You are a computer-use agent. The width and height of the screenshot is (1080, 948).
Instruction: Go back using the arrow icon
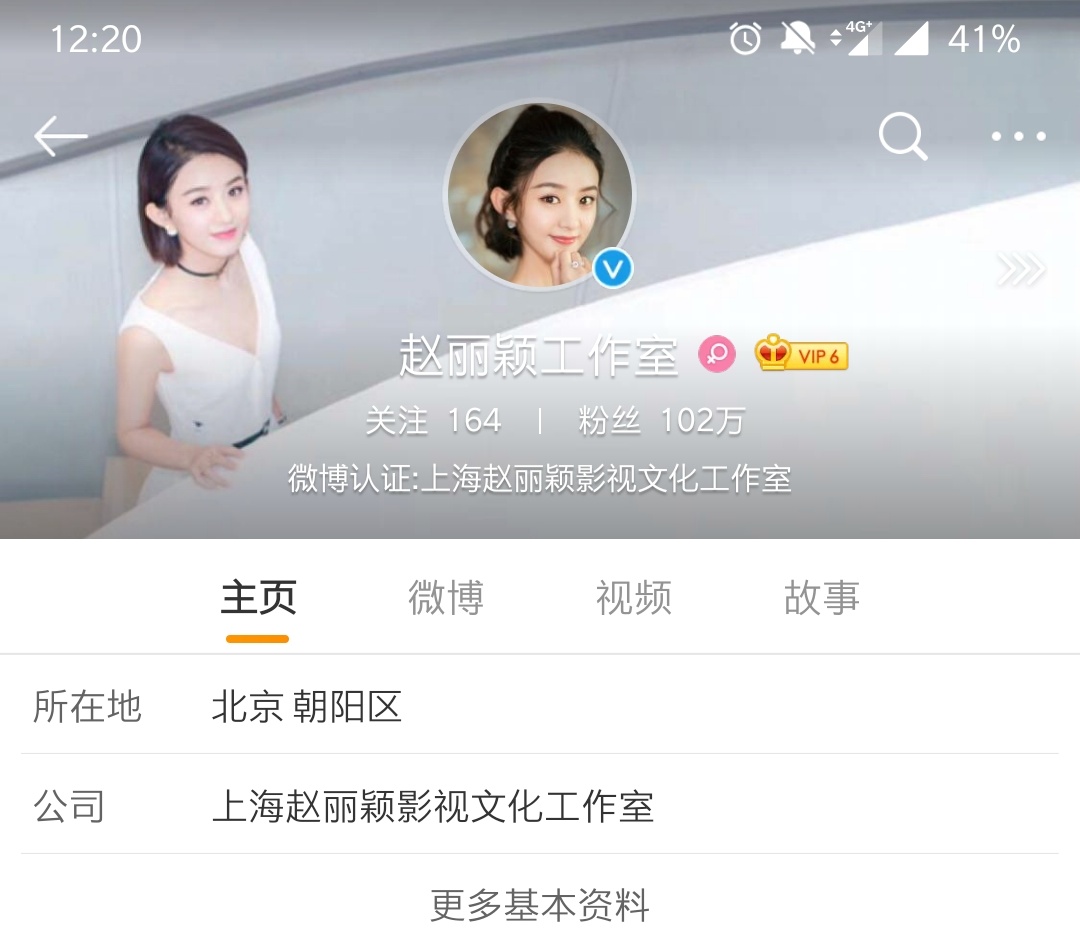pyautogui.click(x=61, y=137)
